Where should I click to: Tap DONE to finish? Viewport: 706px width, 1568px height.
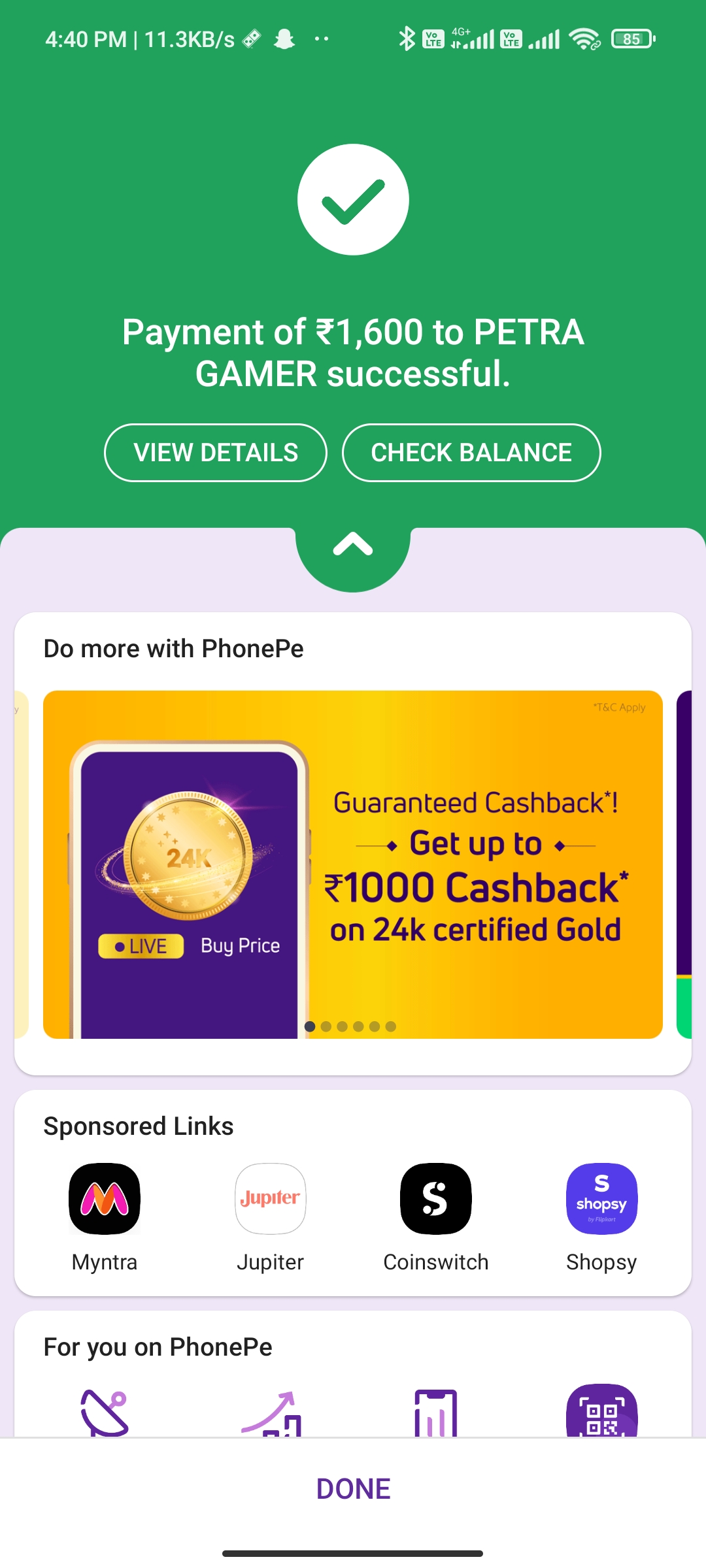click(x=353, y=1489)
